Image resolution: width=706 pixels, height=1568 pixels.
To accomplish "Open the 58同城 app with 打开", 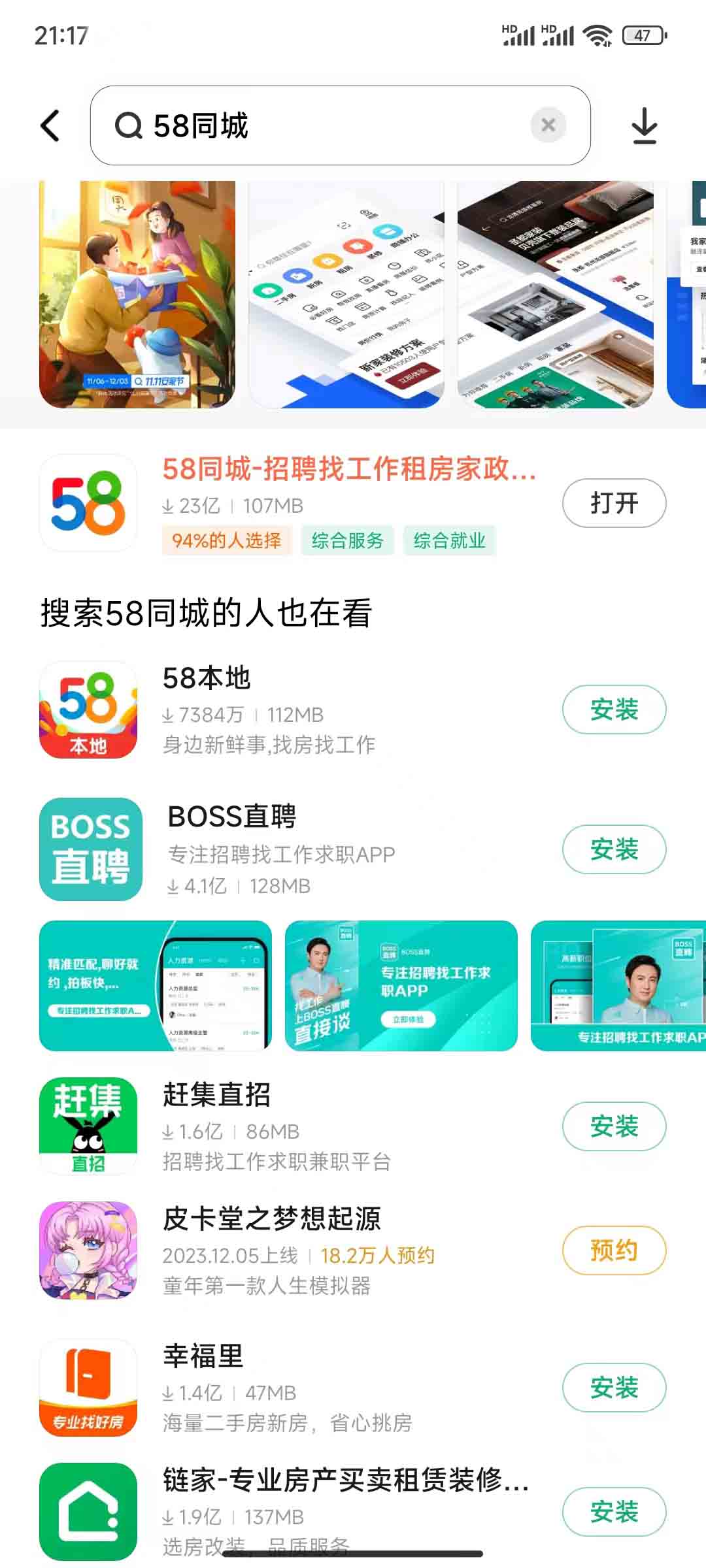I will coord(614,503).
